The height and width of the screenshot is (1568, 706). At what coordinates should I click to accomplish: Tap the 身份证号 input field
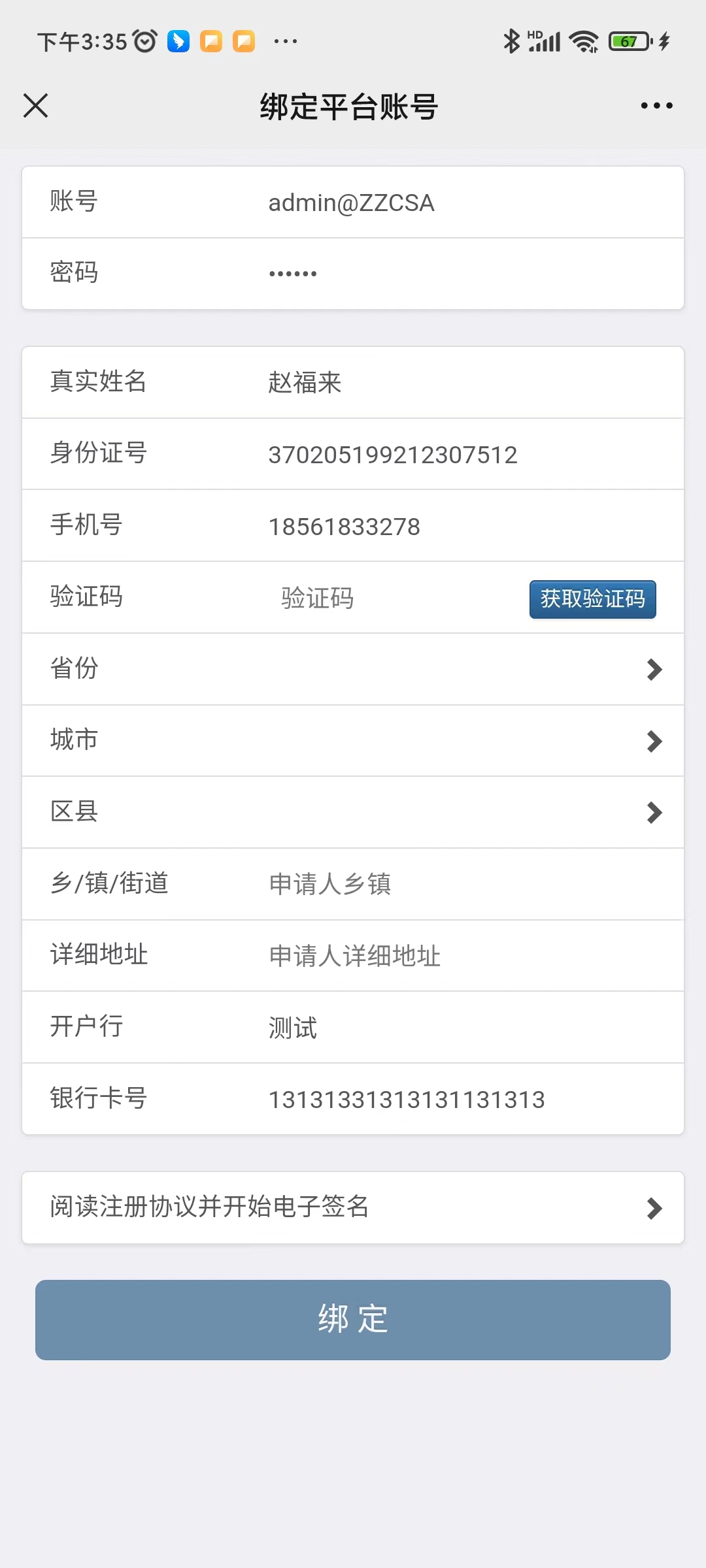click(x=458, y=455)
